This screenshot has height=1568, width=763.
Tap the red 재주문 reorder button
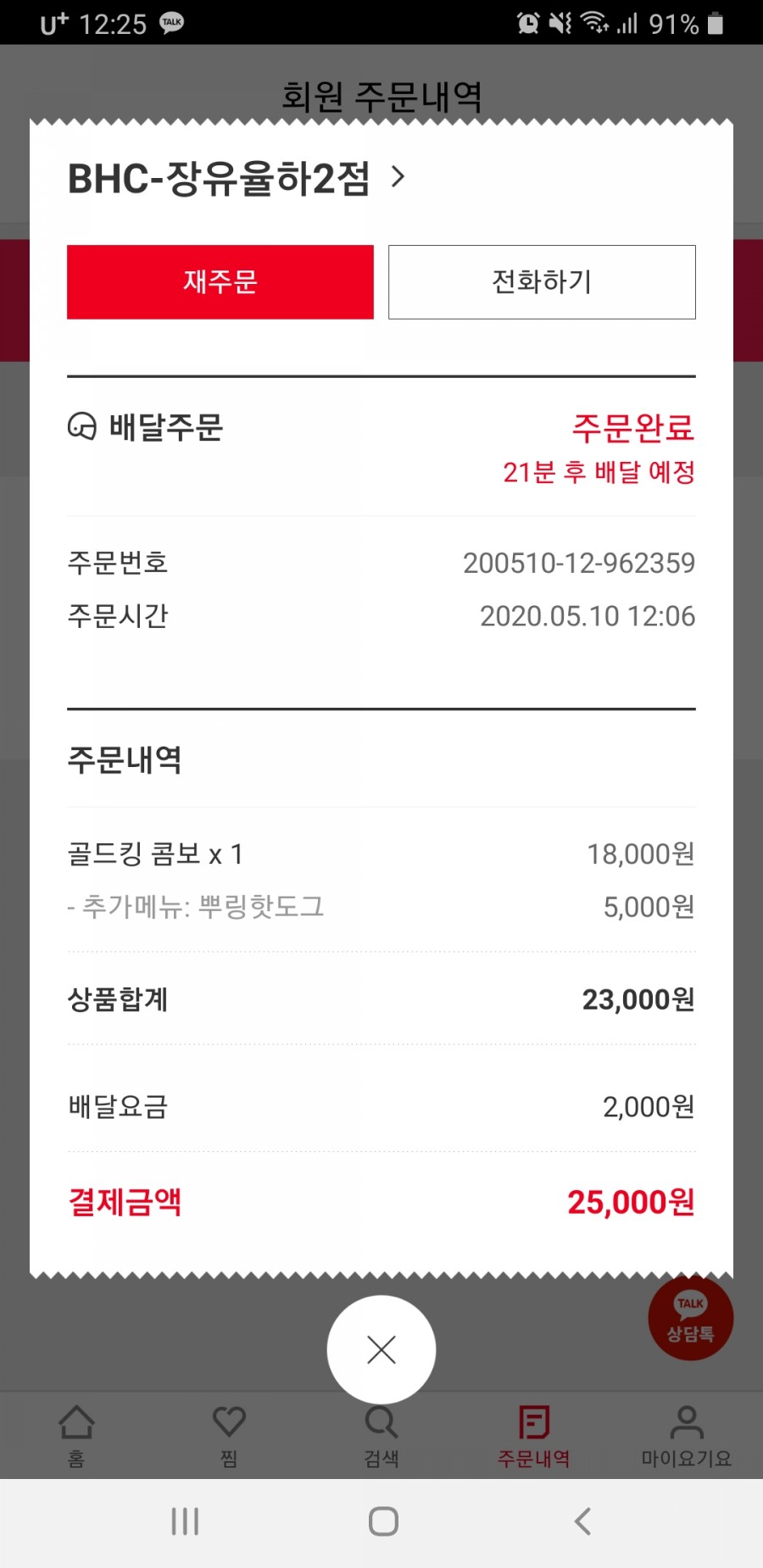[x=220, y=282]
